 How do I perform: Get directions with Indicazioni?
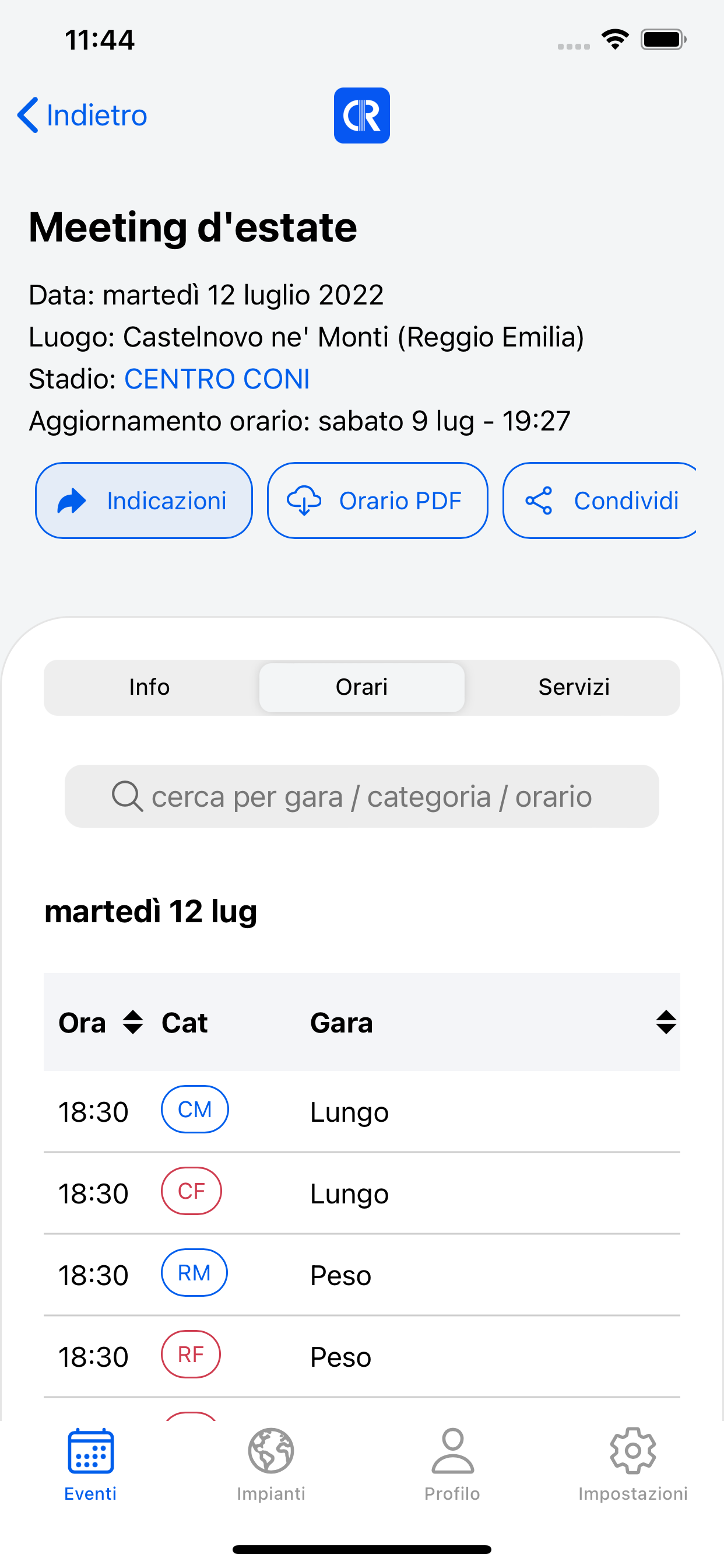pyautogui.click(x=143, y=501)
